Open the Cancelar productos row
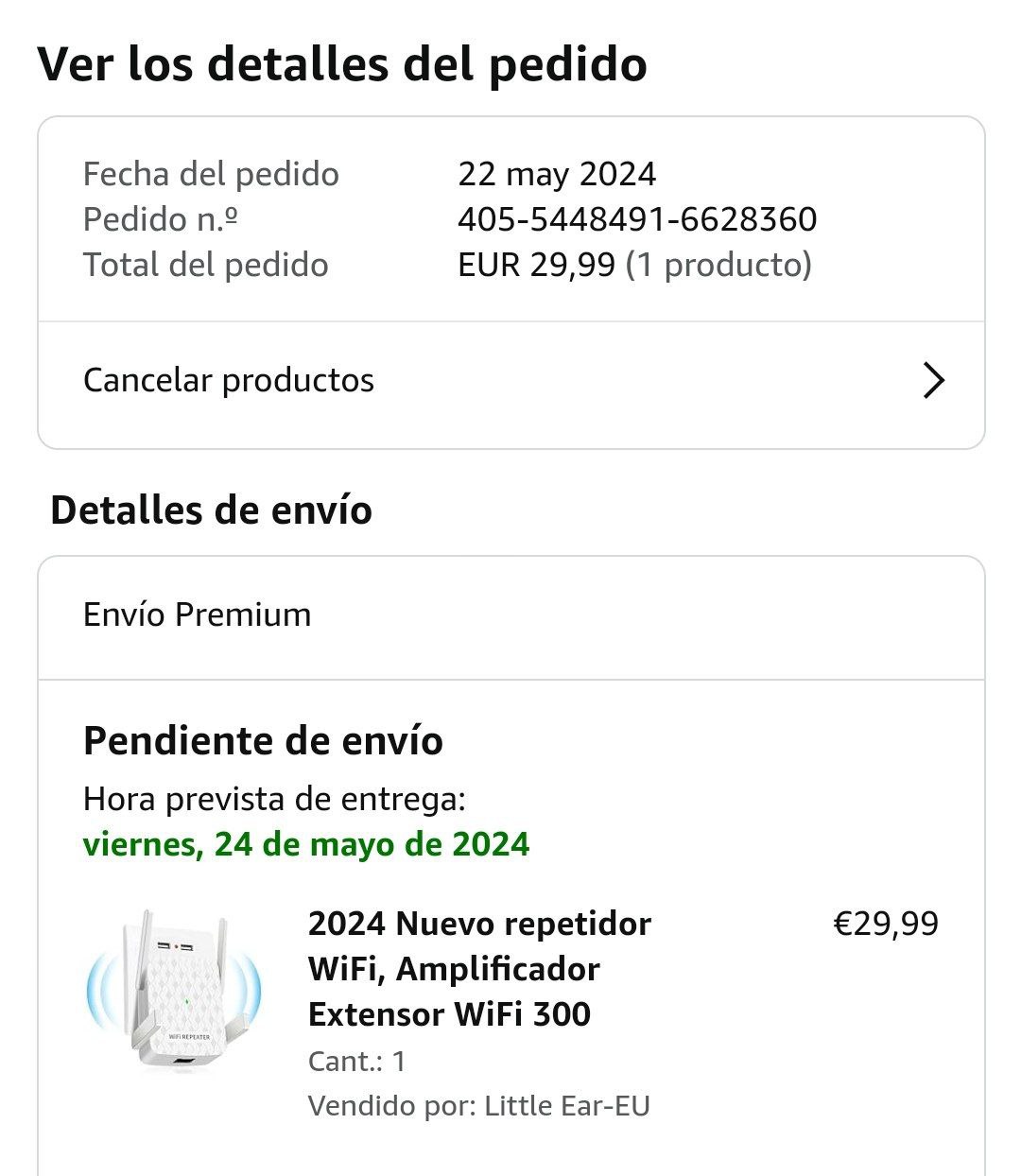The height and width of the screenshot is (1176, 1021). pos(510,381)
